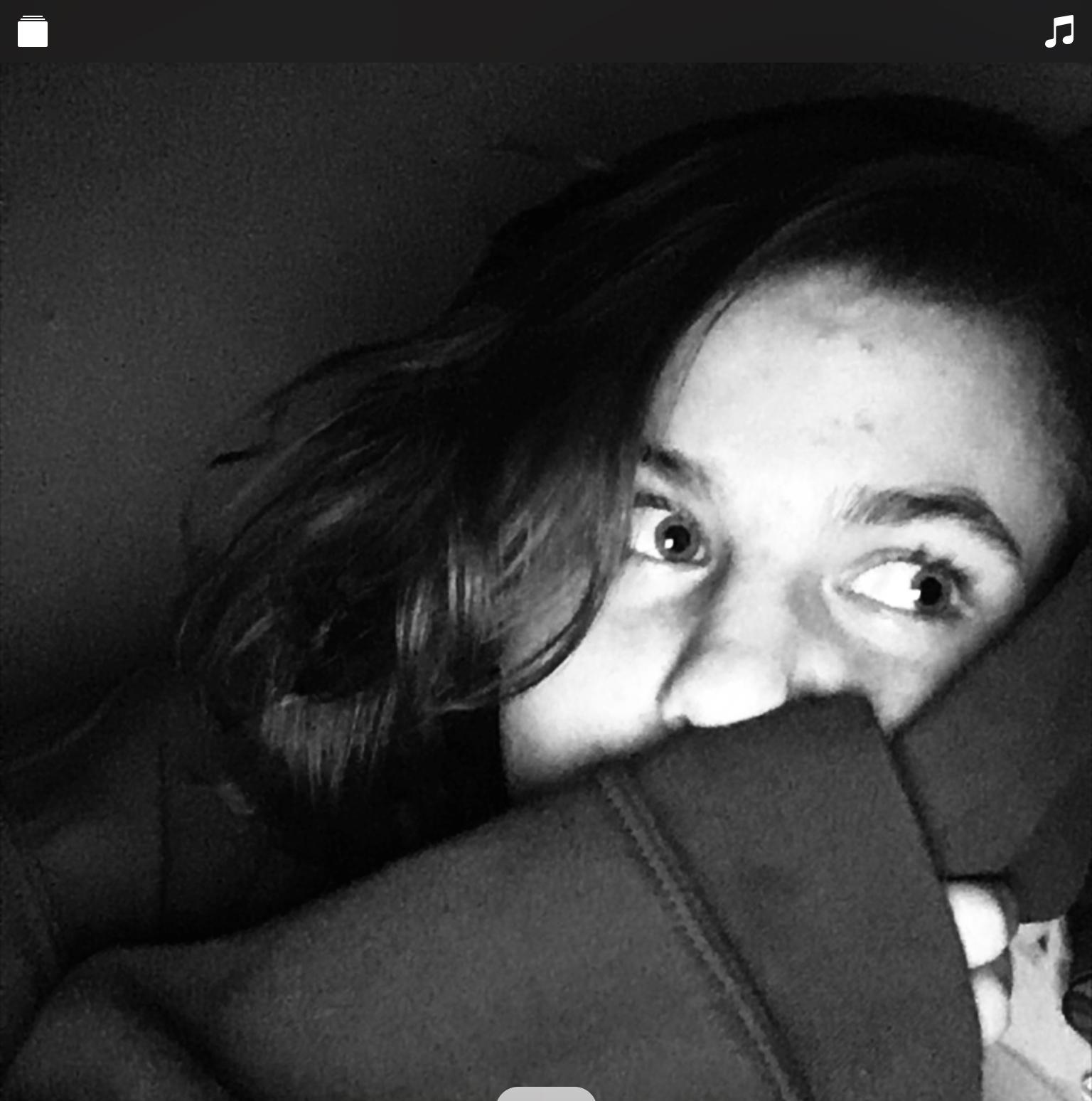Open the photo stack icon

(x=33, y=31)
